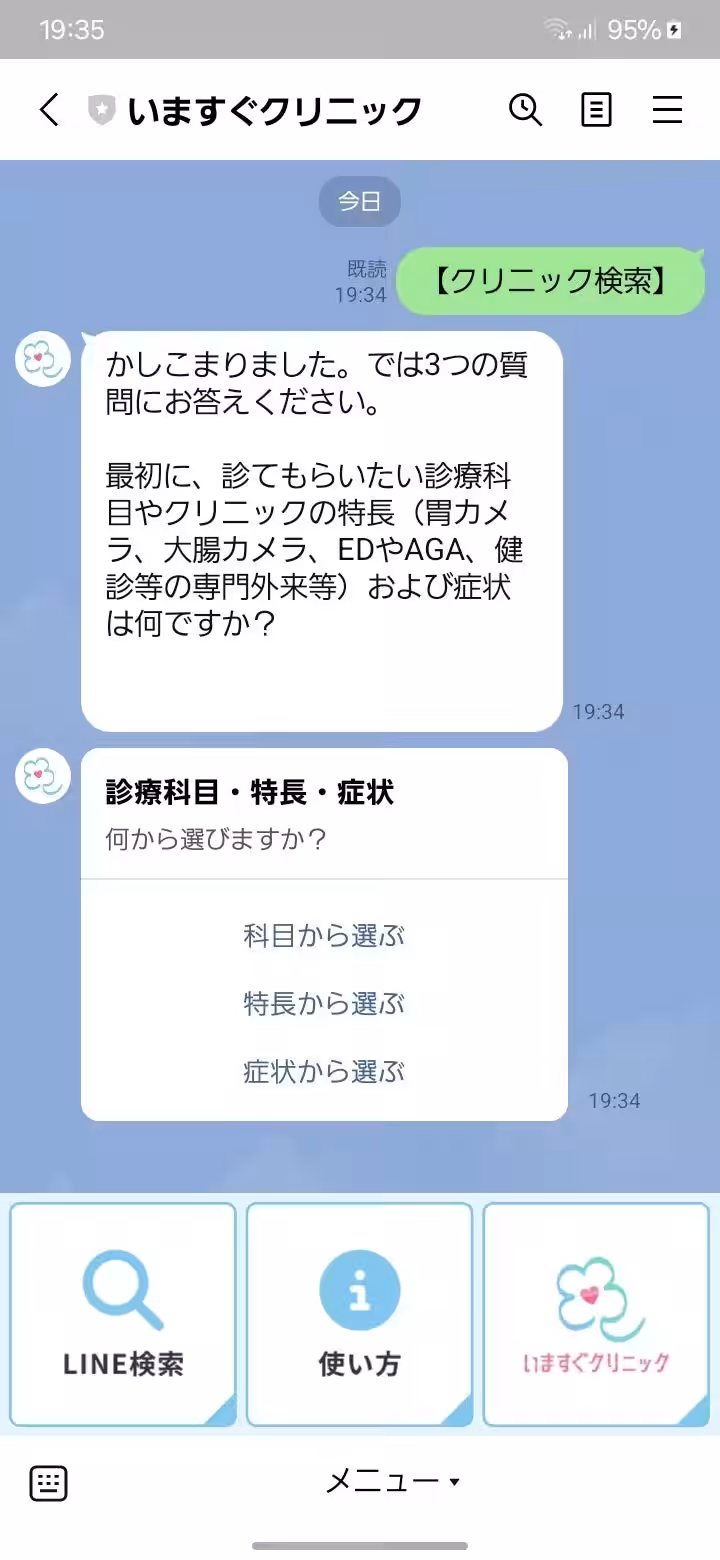Tap the green 【クリニック検索】 sent message
The image size is (720, 1560).
549,281
